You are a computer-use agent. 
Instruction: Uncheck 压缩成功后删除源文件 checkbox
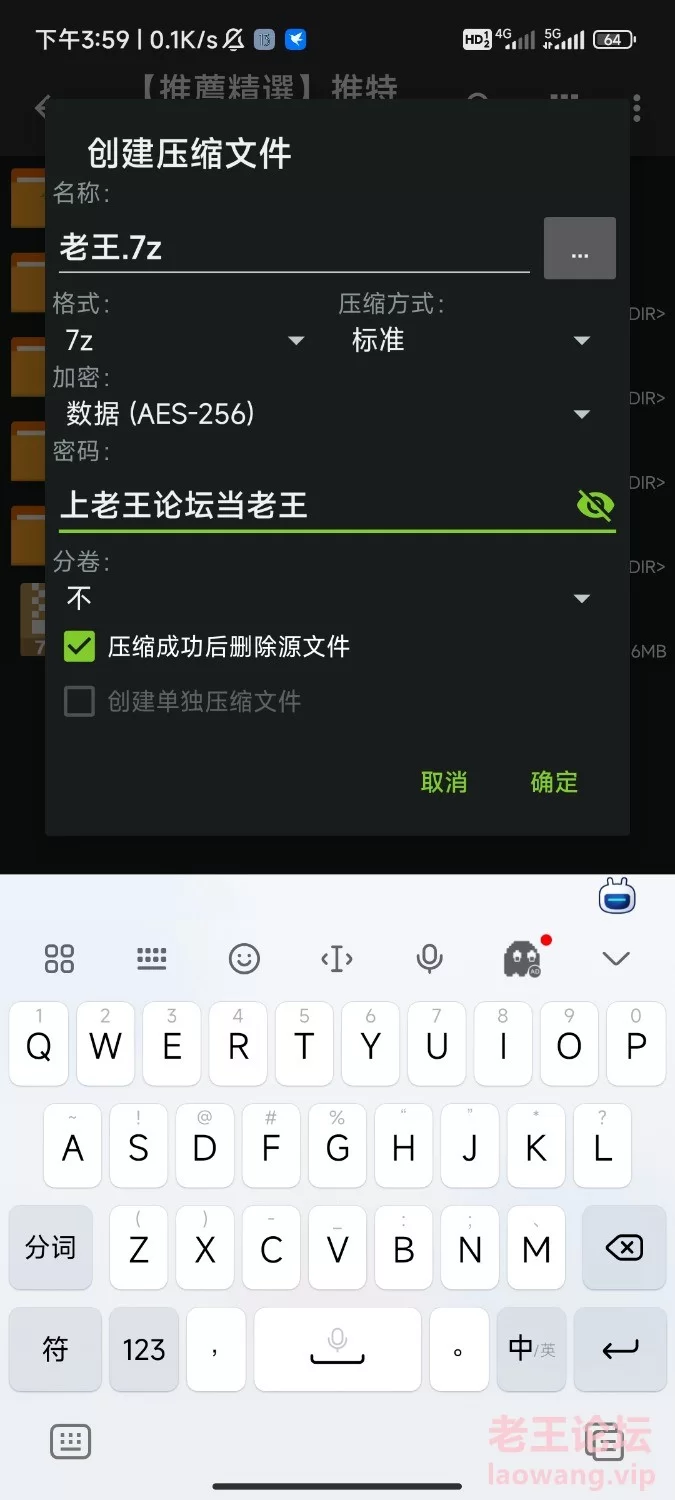[x=80, y=646]
